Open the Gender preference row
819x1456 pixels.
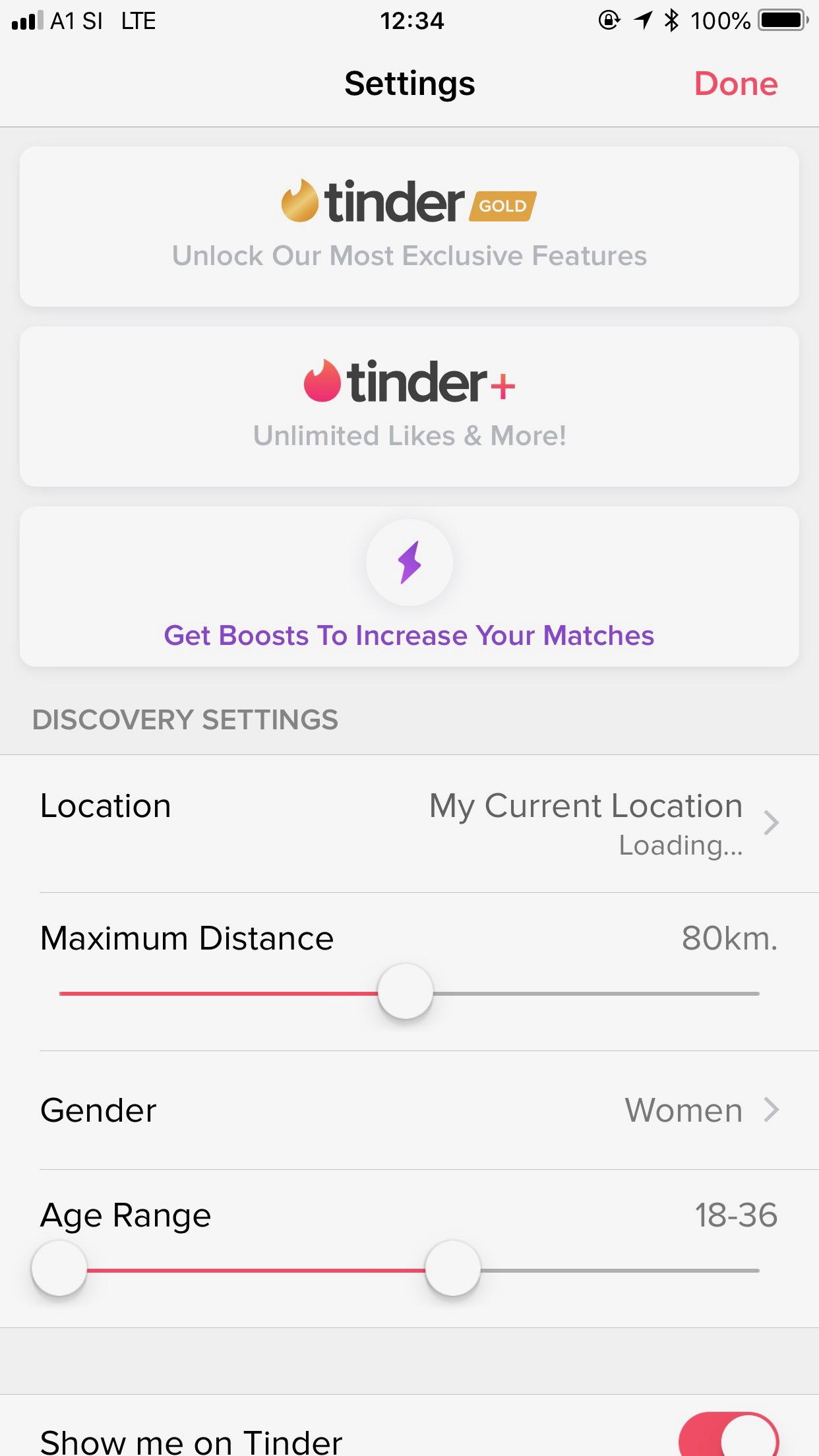click(409, 1110)
